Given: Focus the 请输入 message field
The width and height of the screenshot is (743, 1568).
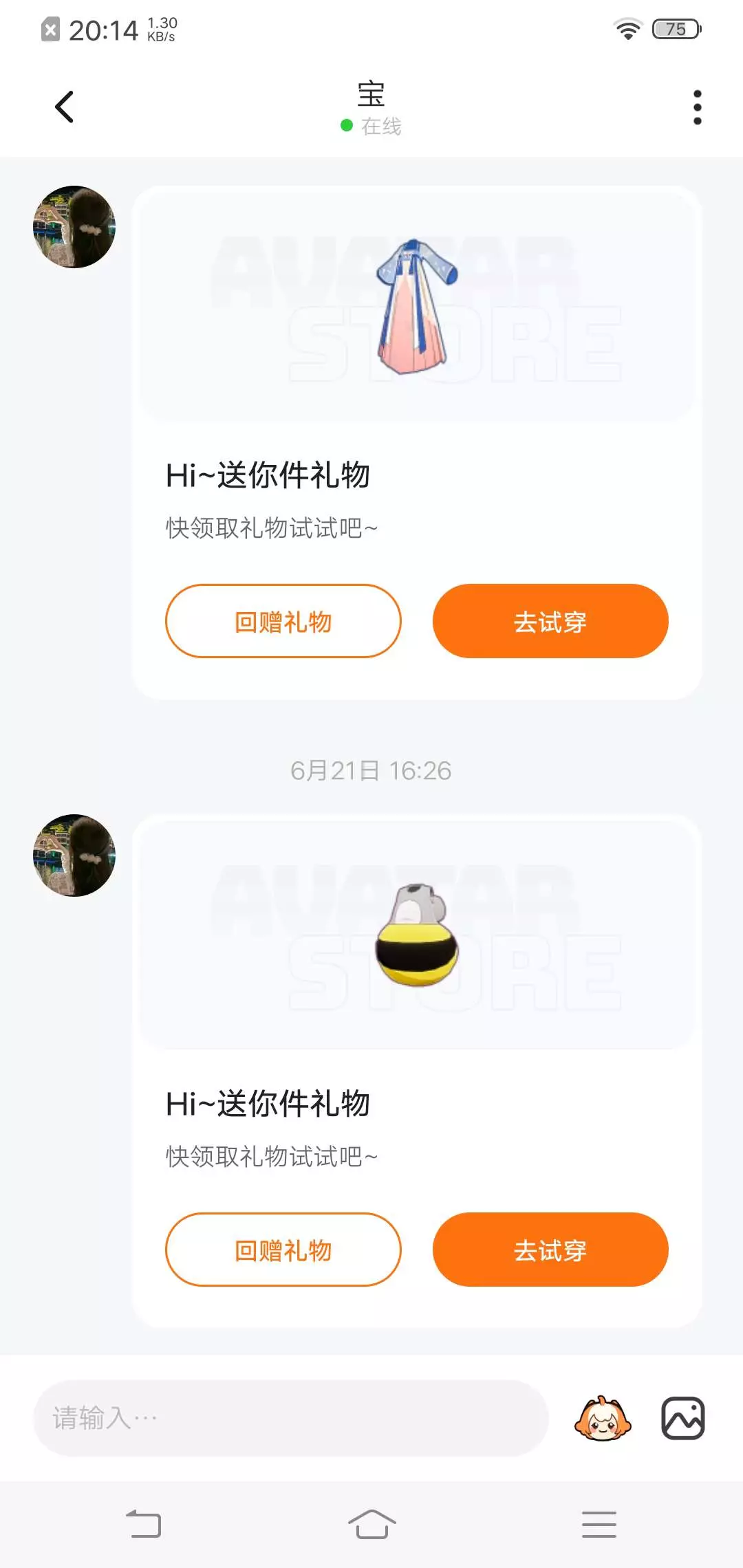Looking at the screenshot, I should (290, 1418).
